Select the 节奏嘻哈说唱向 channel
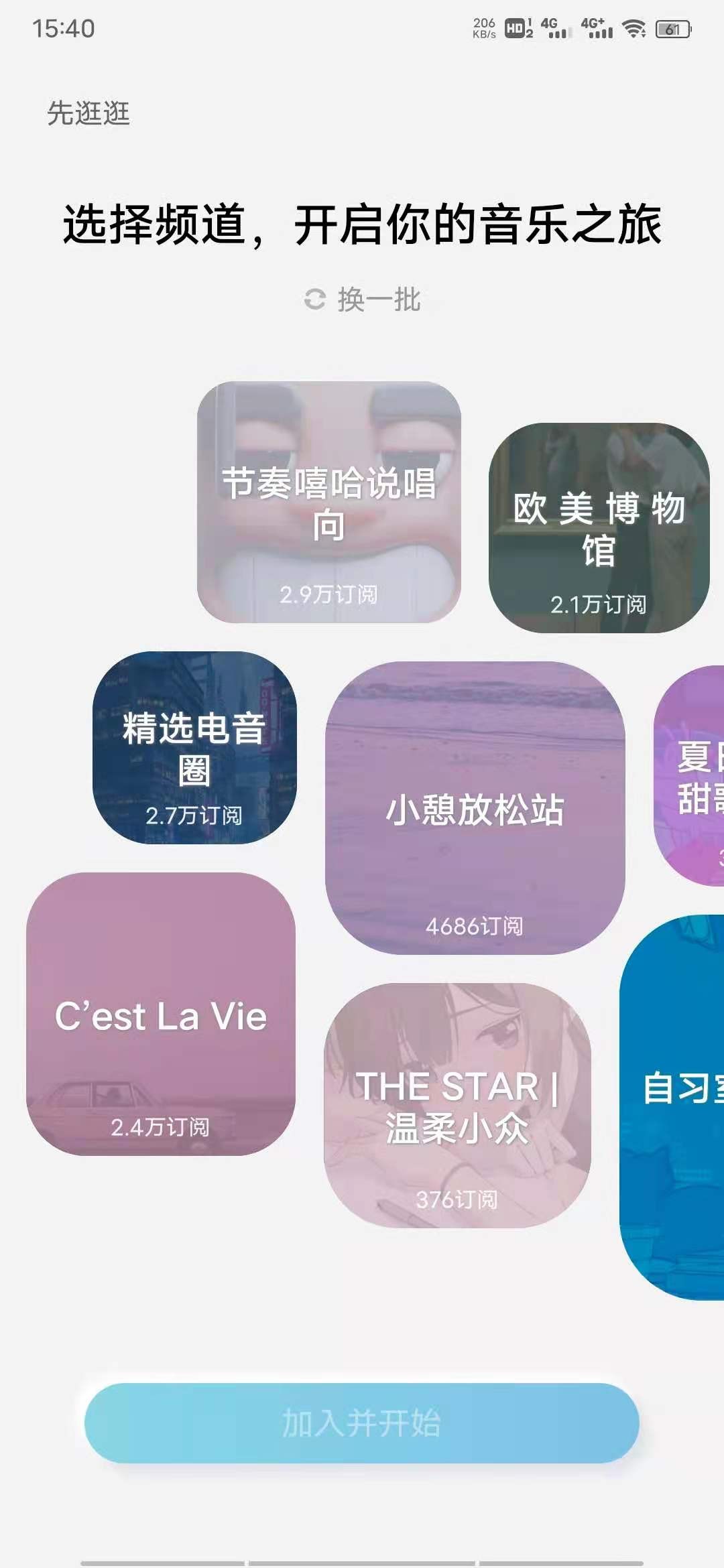Viewport: 724px width, 1568px height. click(x=328, y=503)
